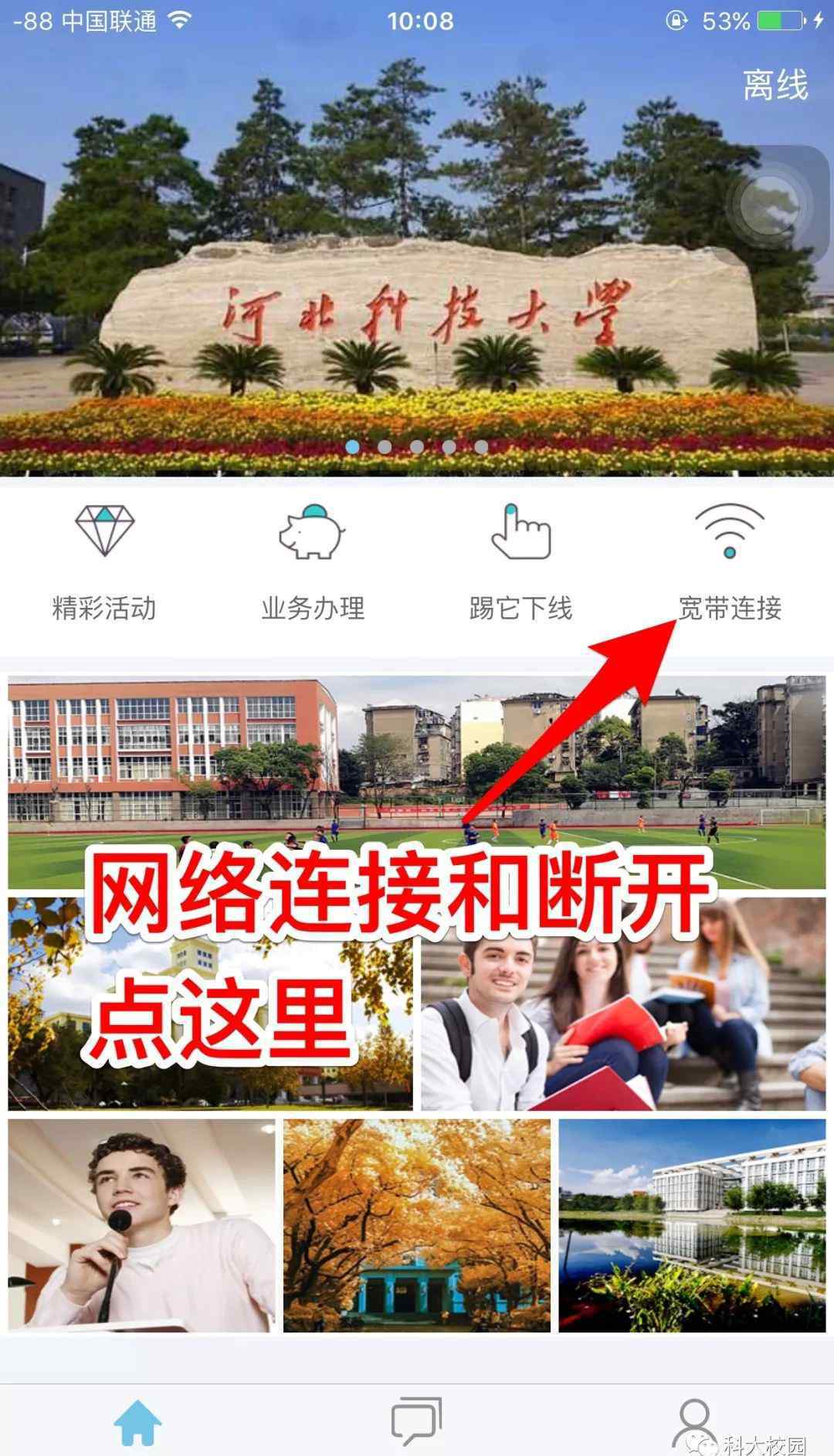Viewport: 834px width, 1456px height.
Task: Tap the 离线 status button
Action: pos(775,85)
